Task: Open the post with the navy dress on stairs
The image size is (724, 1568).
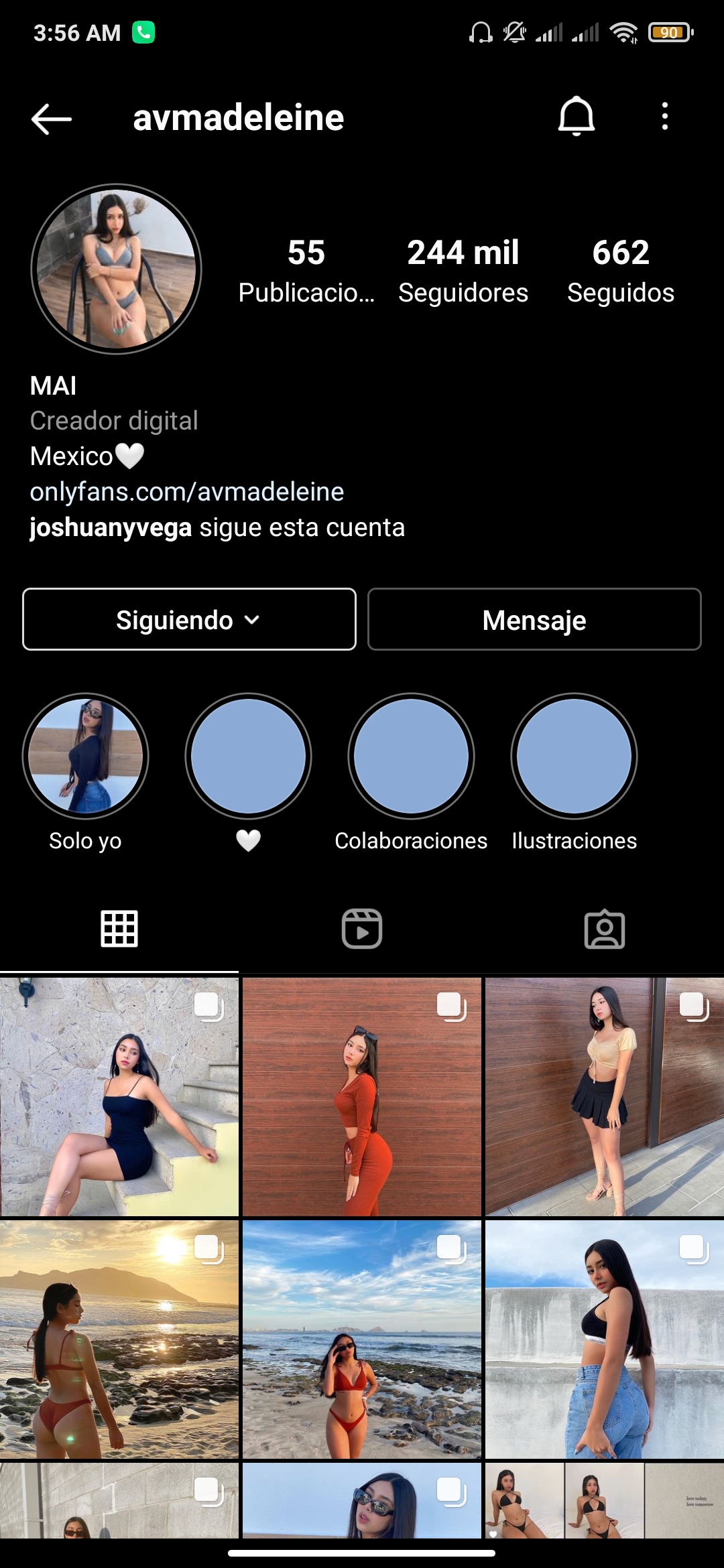Action: coord(119,1096)
